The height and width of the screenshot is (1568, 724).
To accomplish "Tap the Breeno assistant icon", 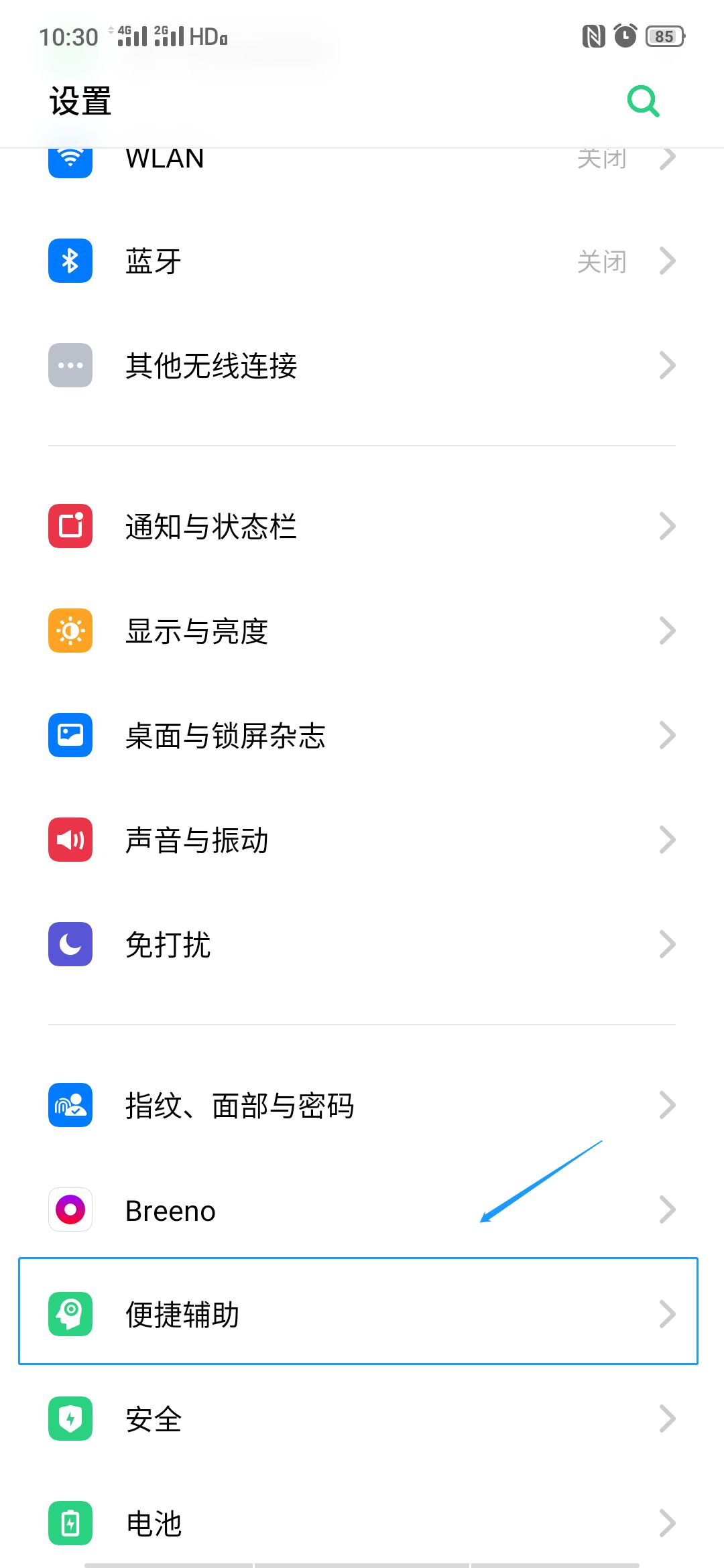I will tap(70, 1210).
